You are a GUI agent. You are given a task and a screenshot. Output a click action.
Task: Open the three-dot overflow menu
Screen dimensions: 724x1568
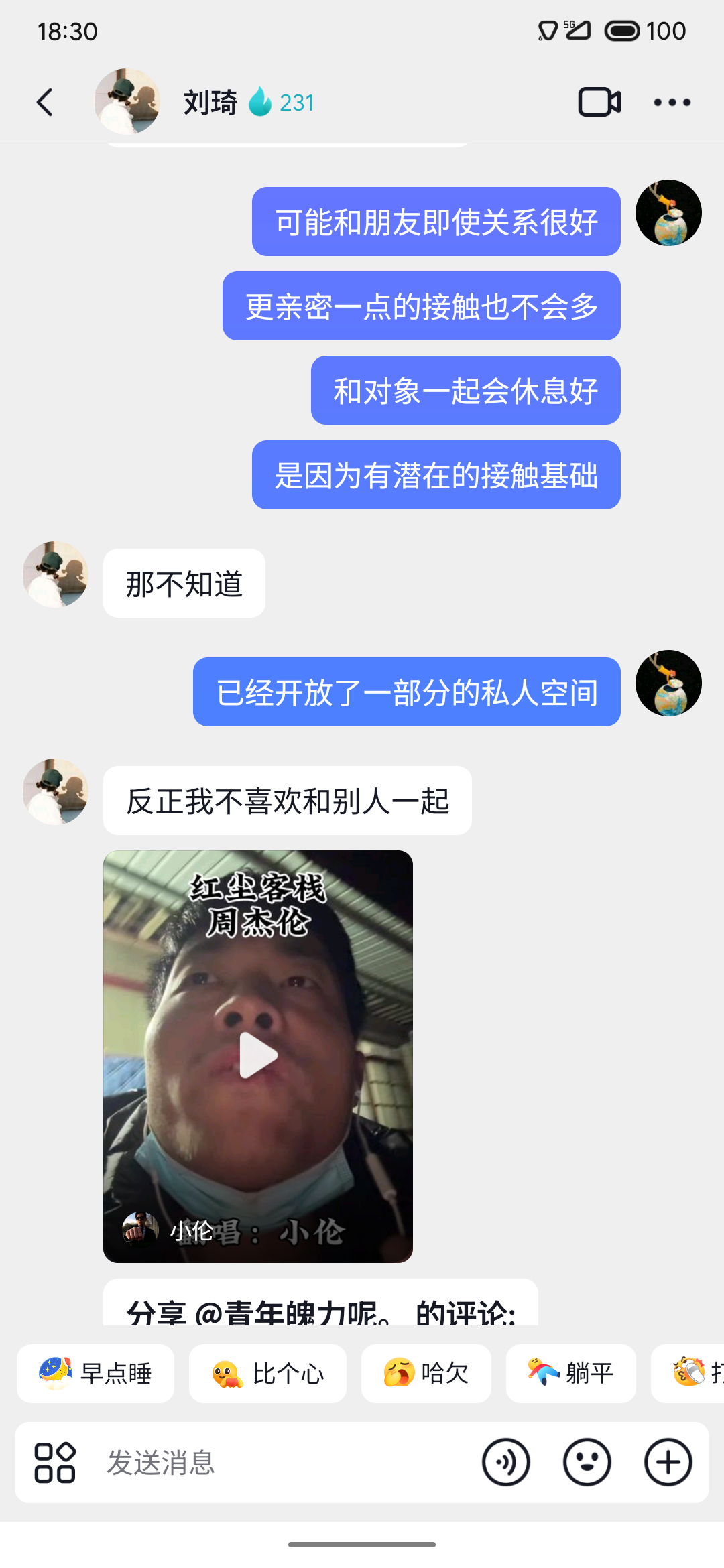tap(672, 103)
